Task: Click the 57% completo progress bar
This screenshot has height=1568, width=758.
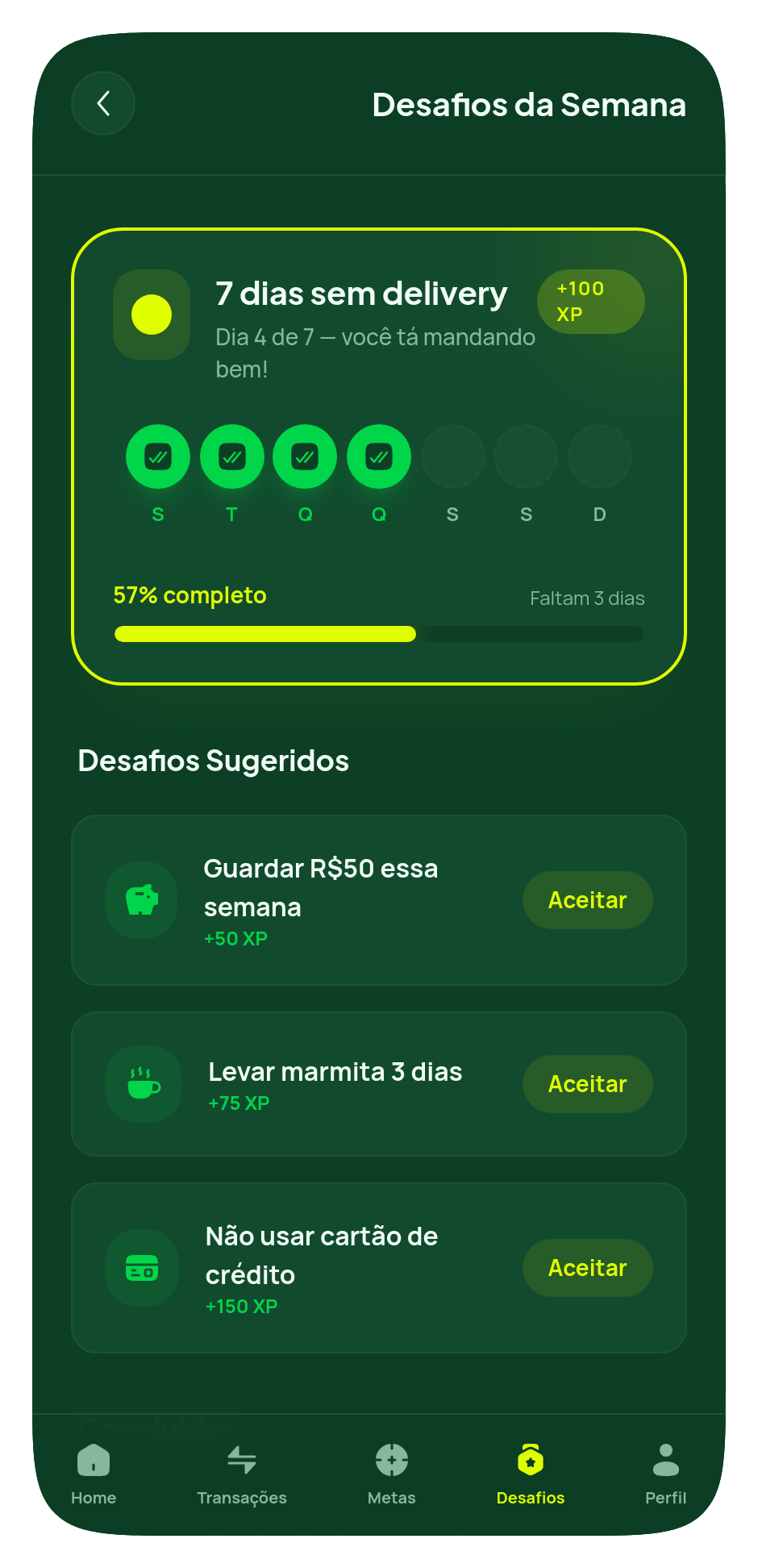Action: (x=378, y=635)
